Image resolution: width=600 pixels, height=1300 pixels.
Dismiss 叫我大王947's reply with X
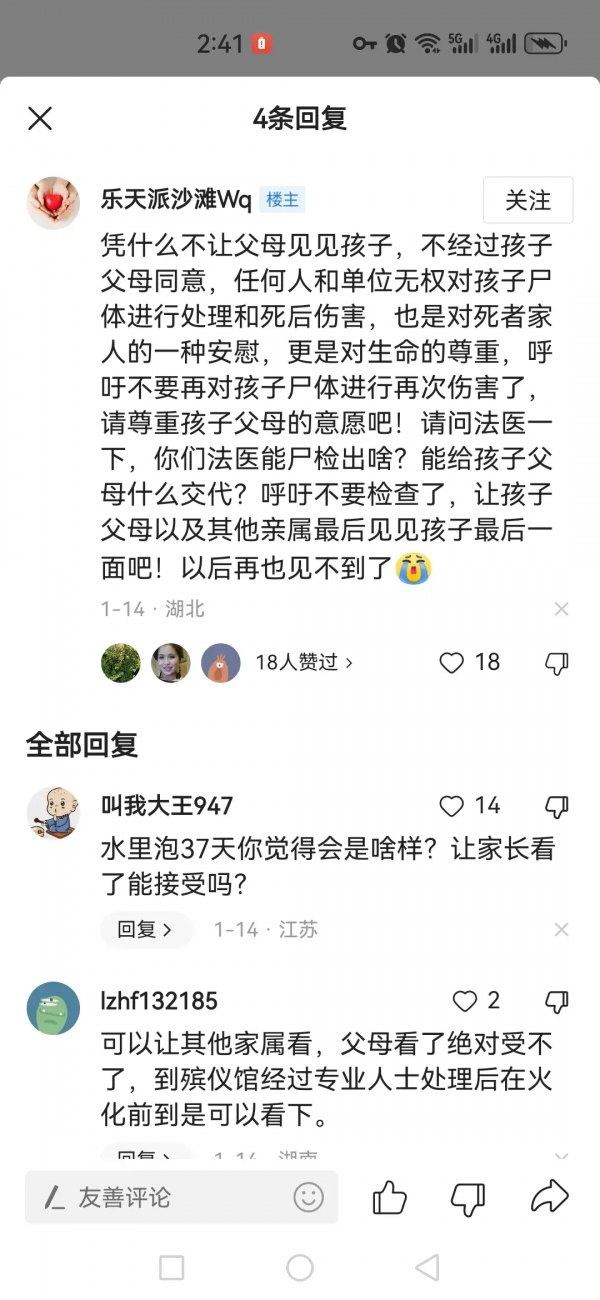(x=562, y=929)
